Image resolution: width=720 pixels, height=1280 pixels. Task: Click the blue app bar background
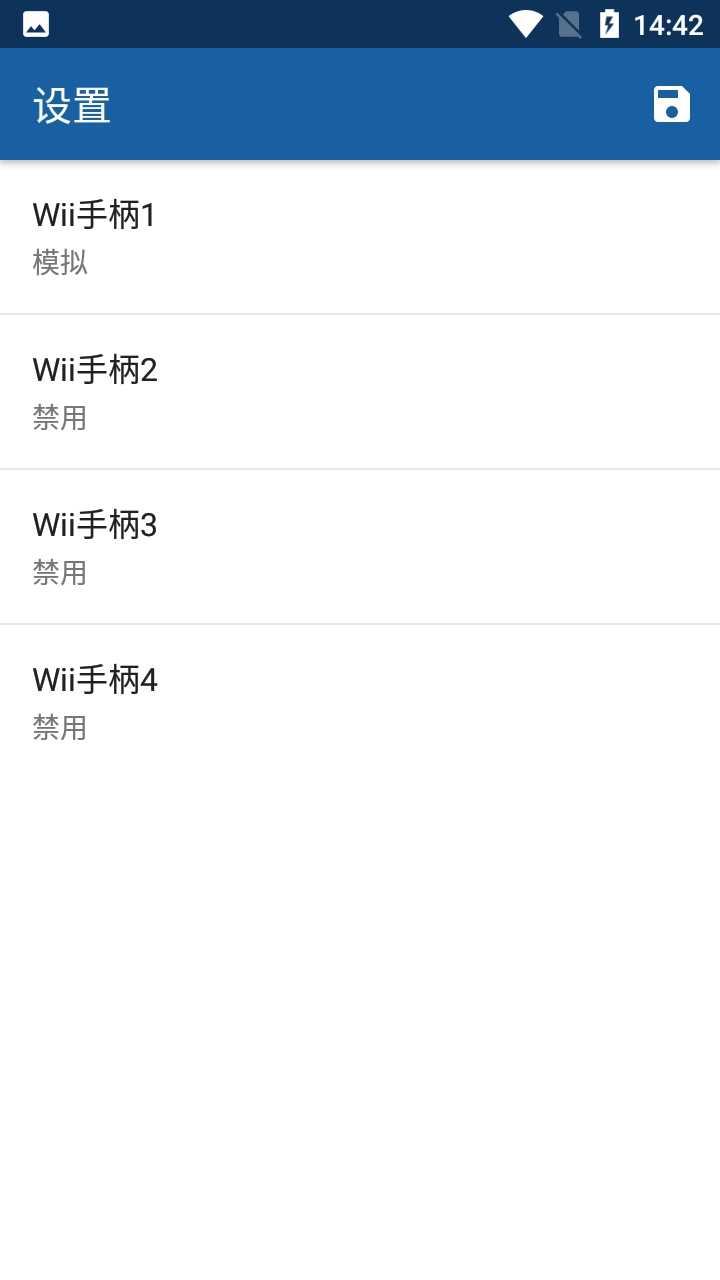(x=360, y=104)
